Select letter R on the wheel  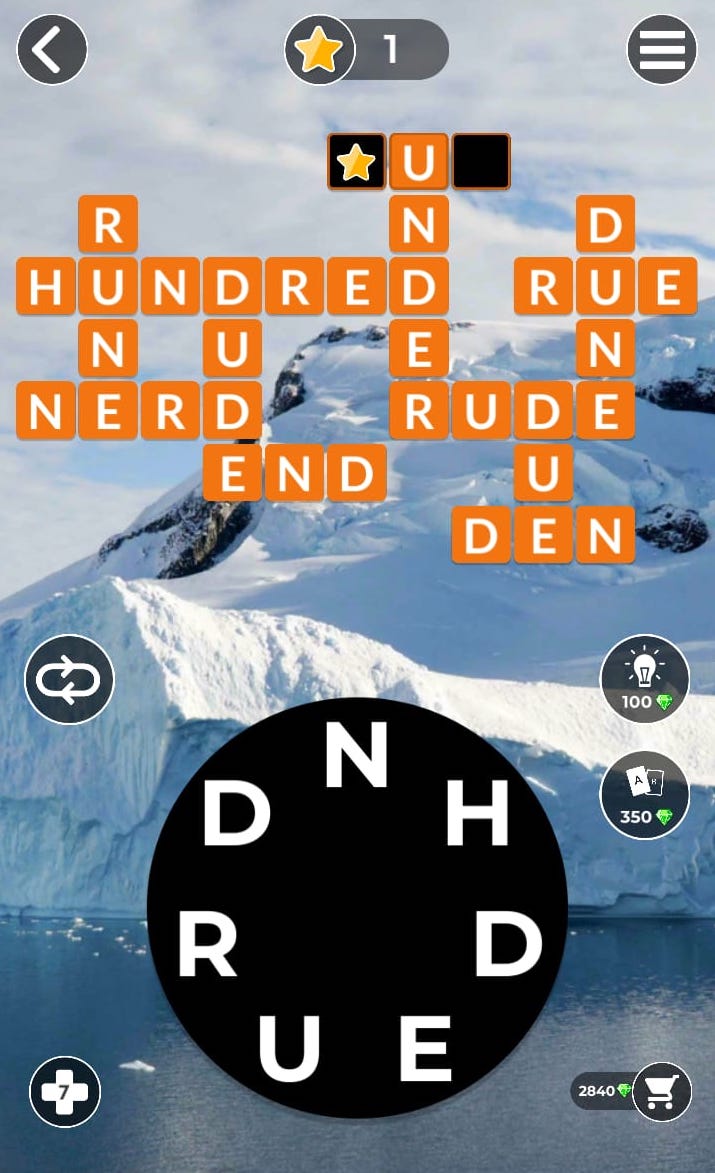coord(207,947)
